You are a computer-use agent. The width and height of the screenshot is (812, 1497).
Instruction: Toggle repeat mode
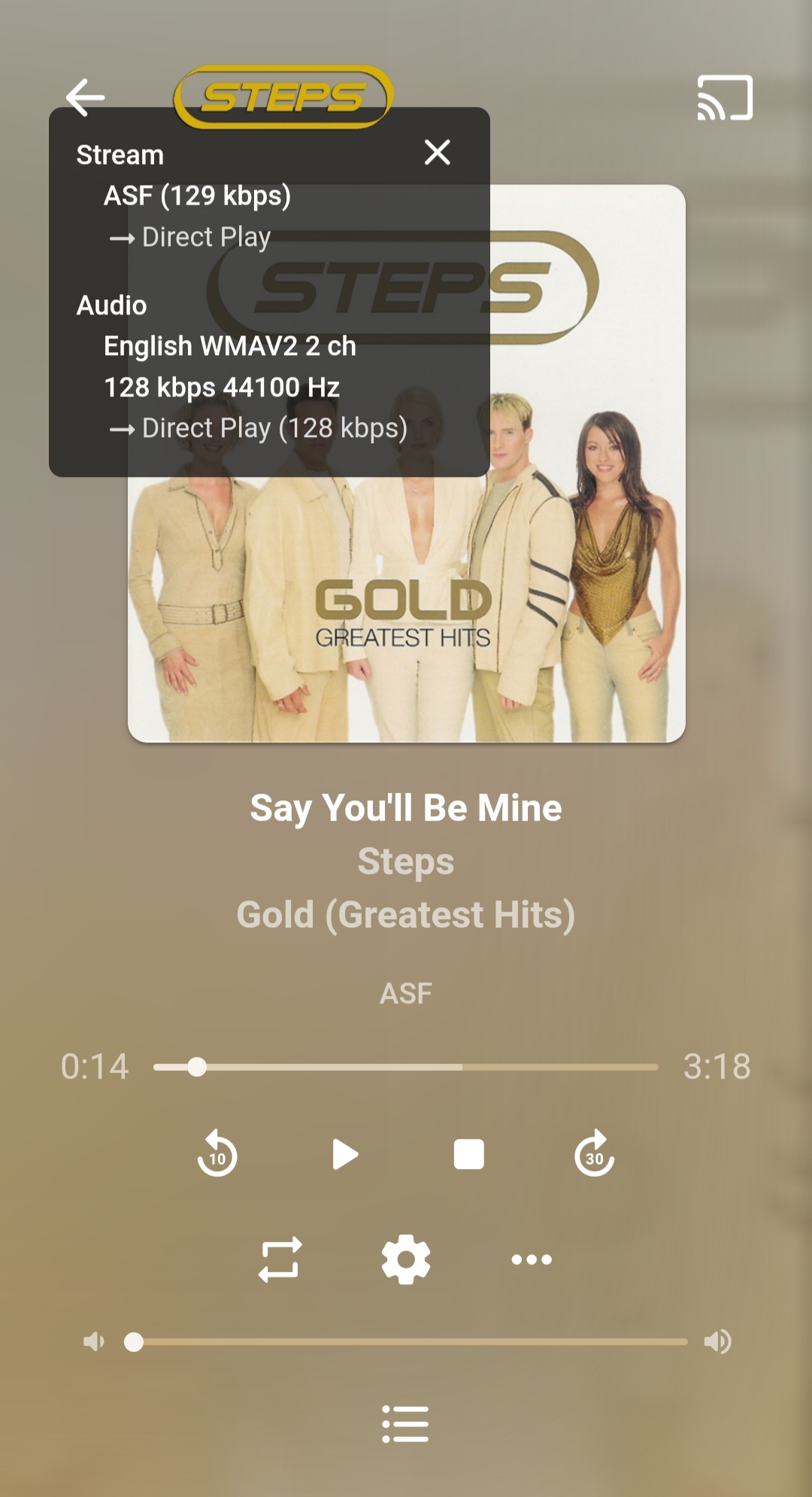[x=280, y=1259]
